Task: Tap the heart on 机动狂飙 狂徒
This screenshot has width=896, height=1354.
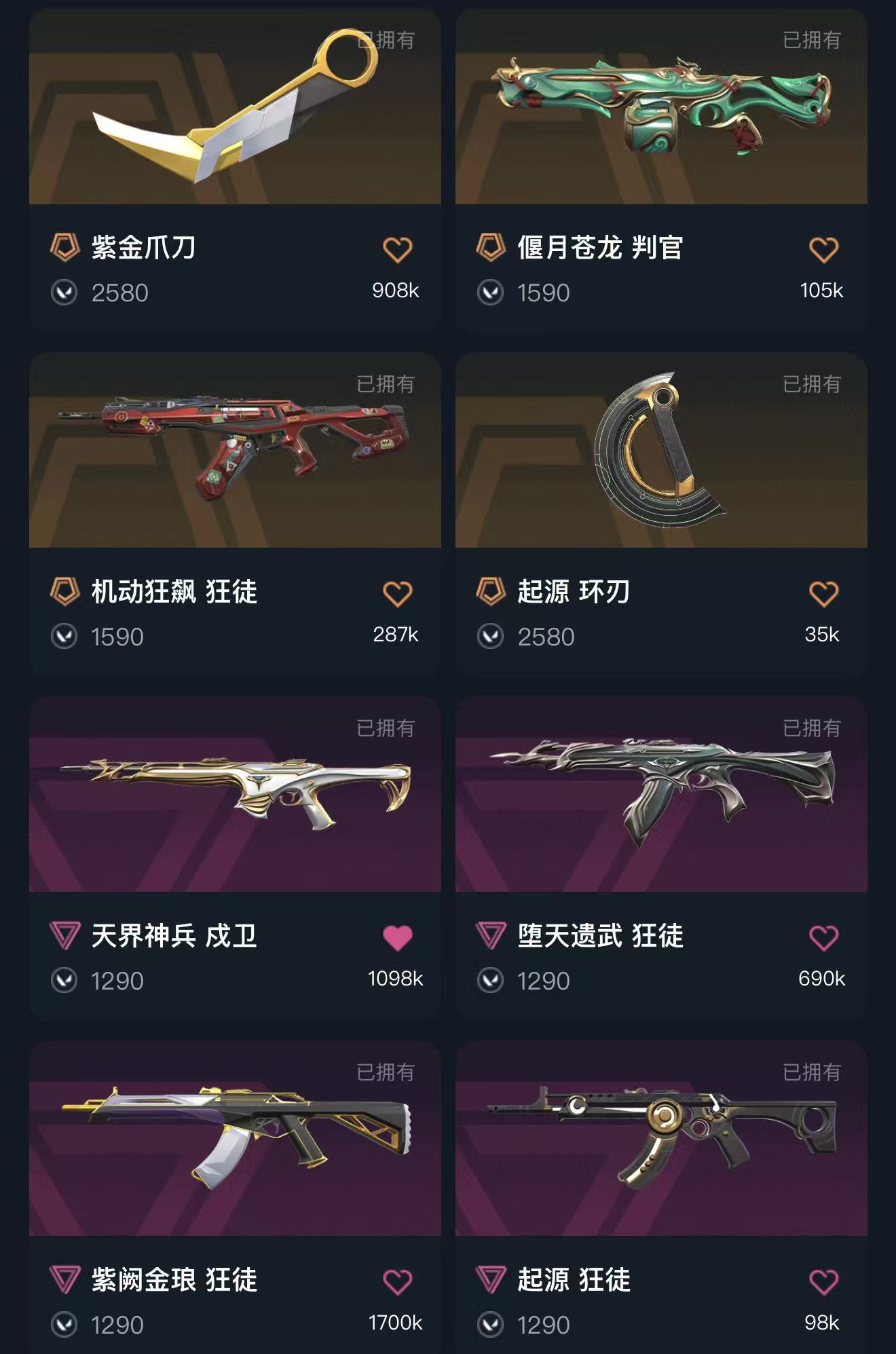Action: pyautogui.click(x=397, y=594)
